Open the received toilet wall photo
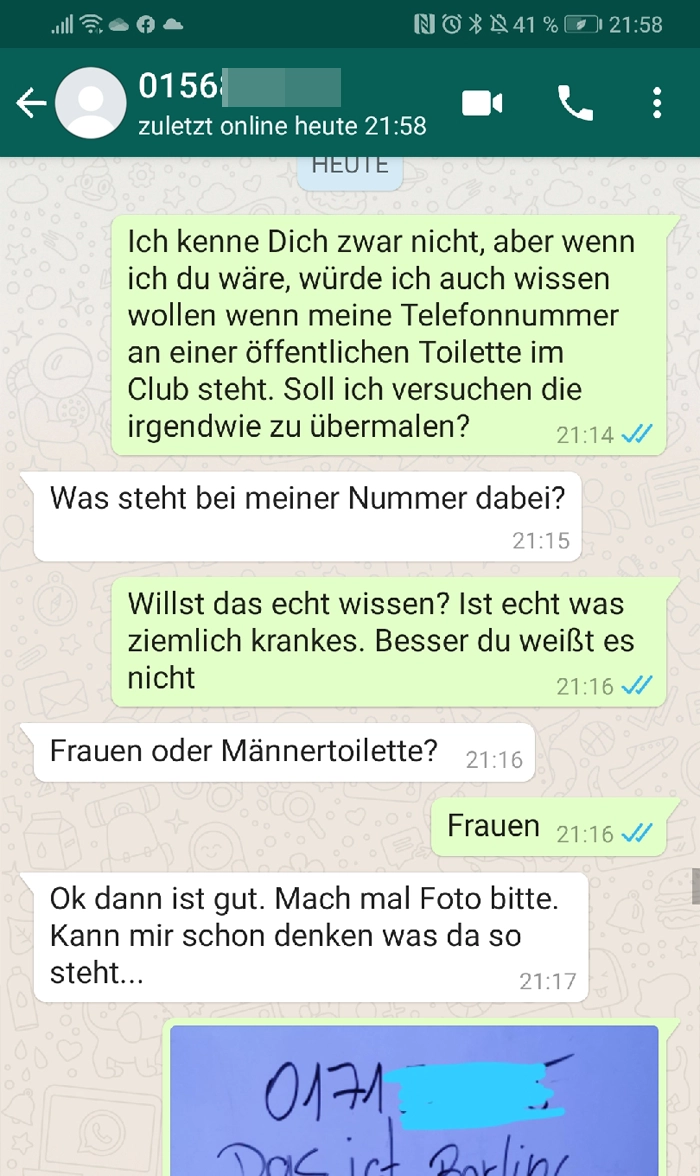 [x=414, y=1100]
